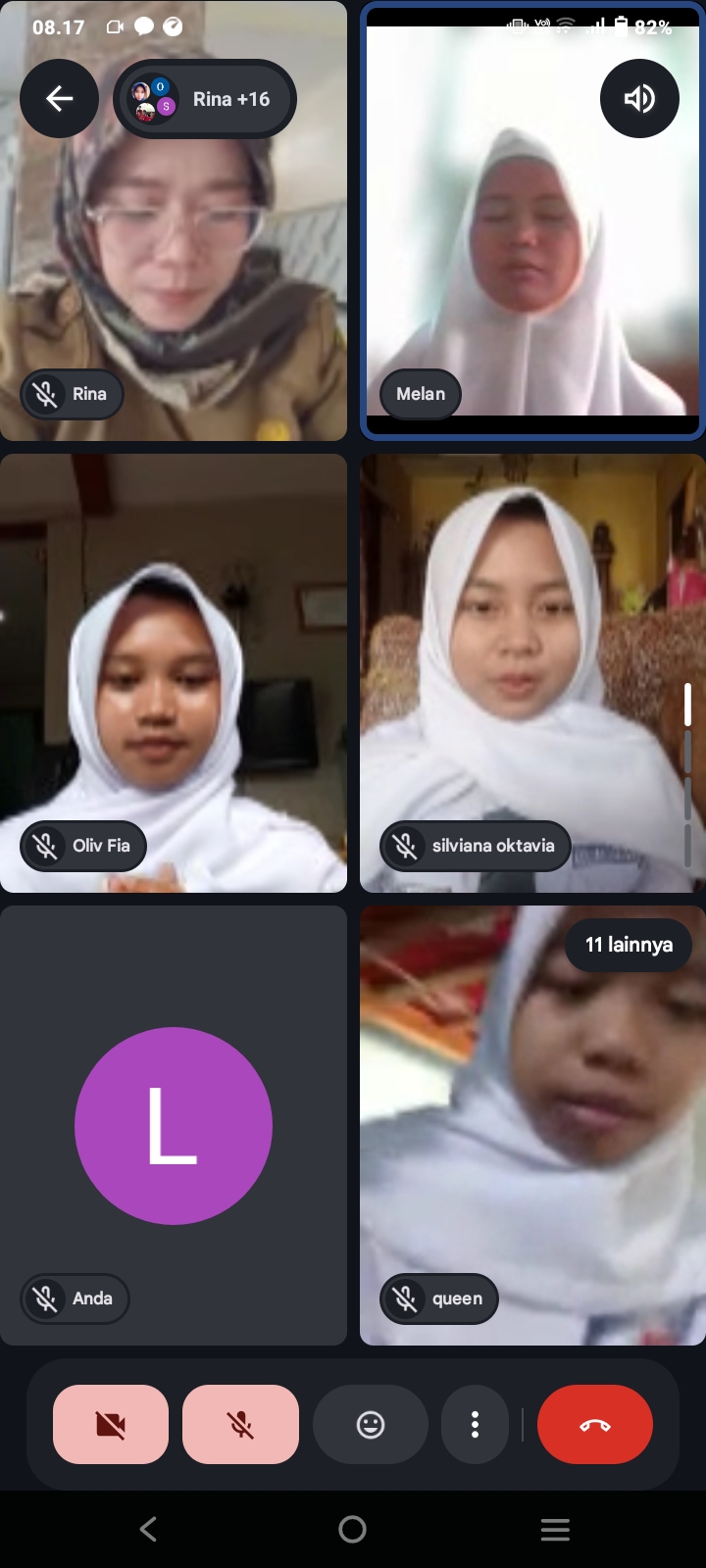
Task: Select Oliv Fia's video tile
Action: tap(174, 672)
